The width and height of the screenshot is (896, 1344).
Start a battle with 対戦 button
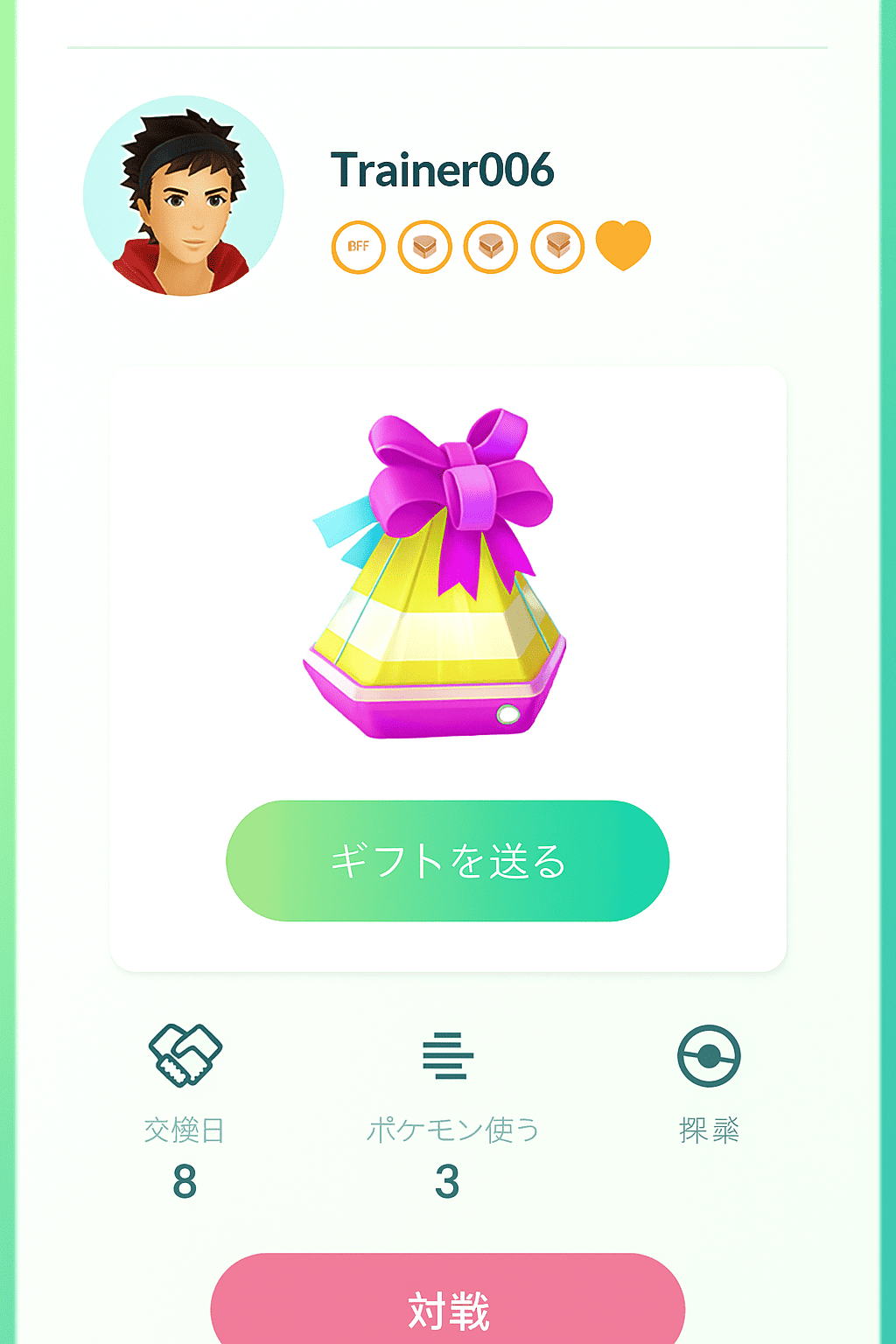(447, 1307)
